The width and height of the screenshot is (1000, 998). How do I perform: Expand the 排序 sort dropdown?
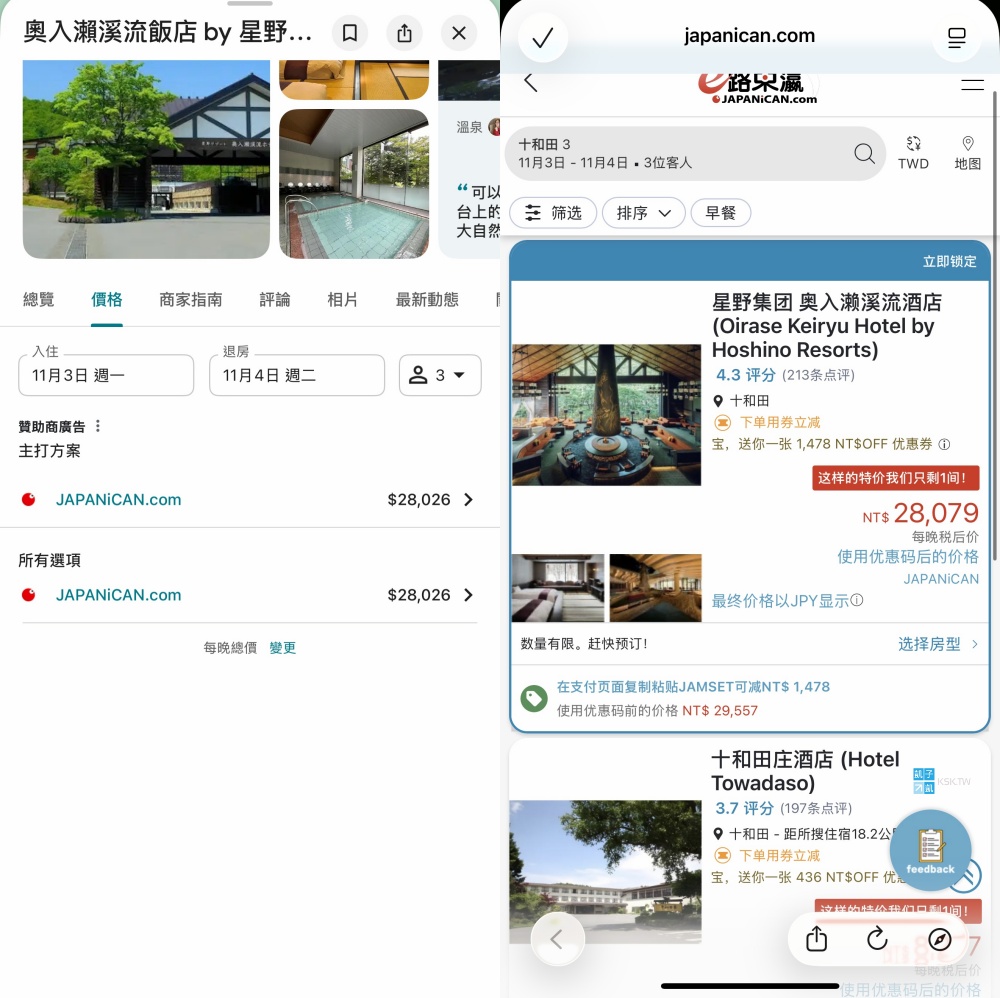point(643,213)
